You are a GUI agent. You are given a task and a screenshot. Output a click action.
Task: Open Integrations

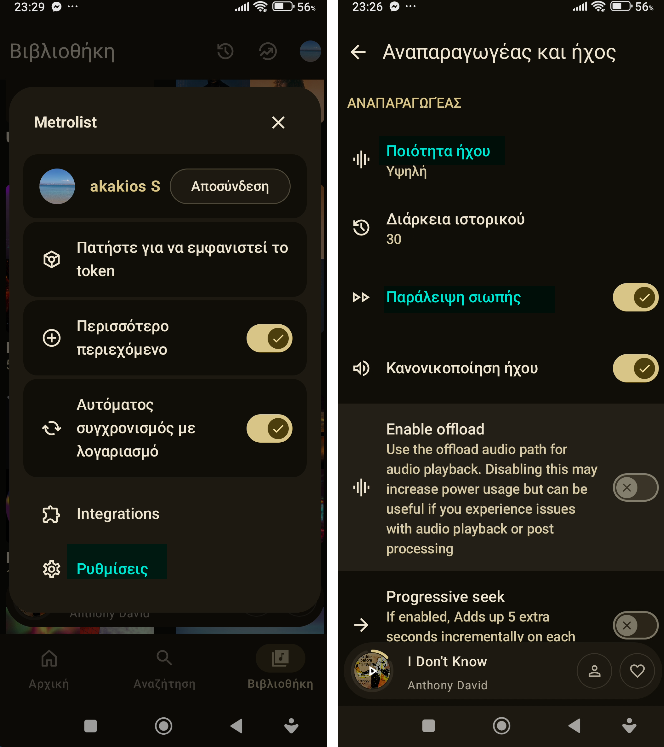tap(118, 514)
